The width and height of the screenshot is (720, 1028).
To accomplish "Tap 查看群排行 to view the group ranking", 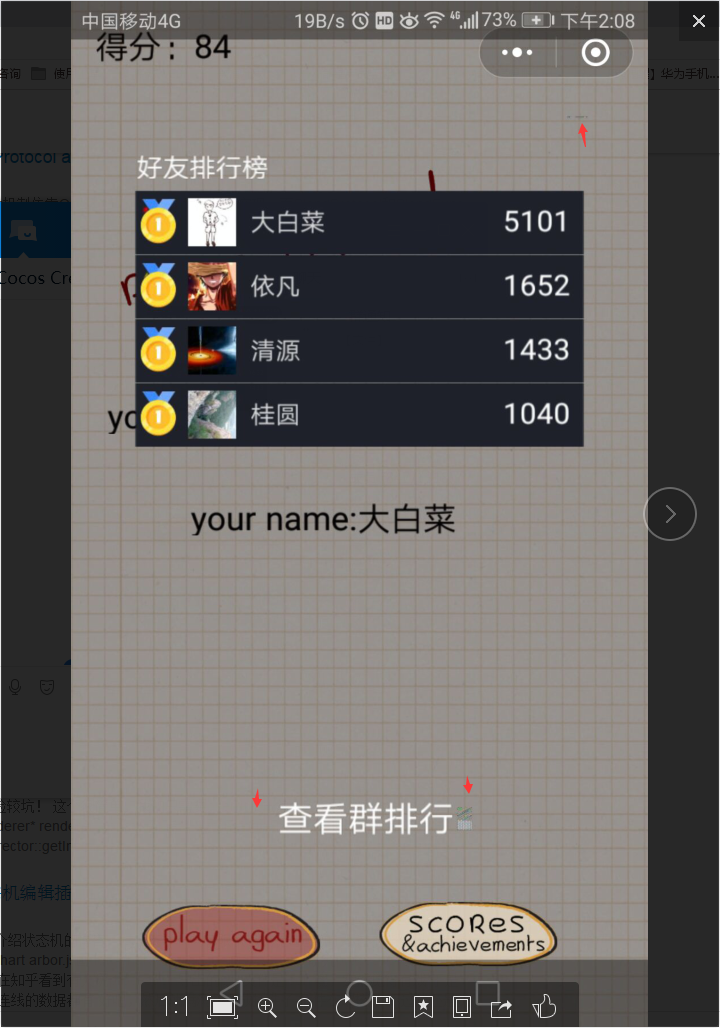I will click(x=365, y=818).
